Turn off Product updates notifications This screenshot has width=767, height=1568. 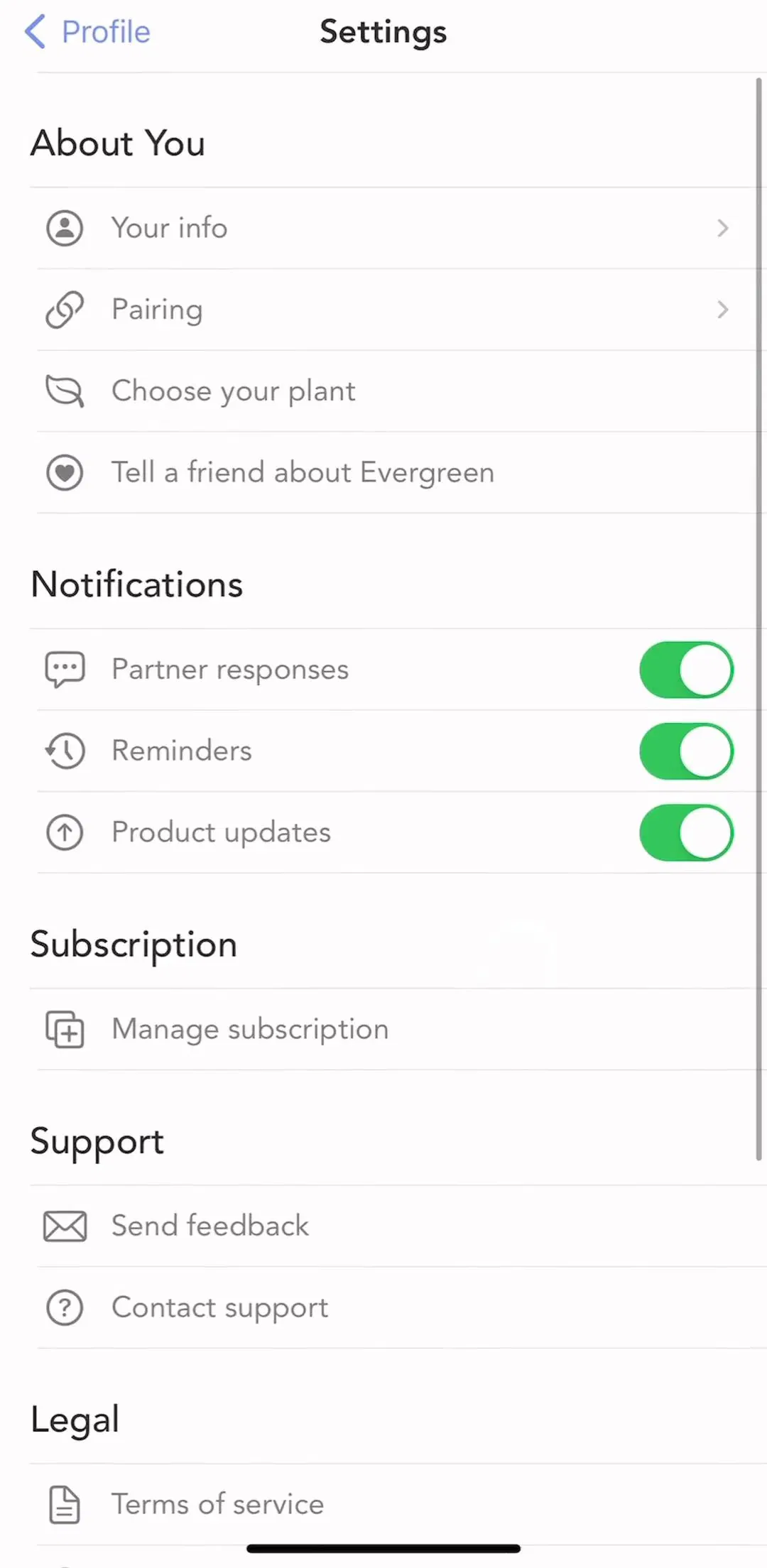click(686, 833)
